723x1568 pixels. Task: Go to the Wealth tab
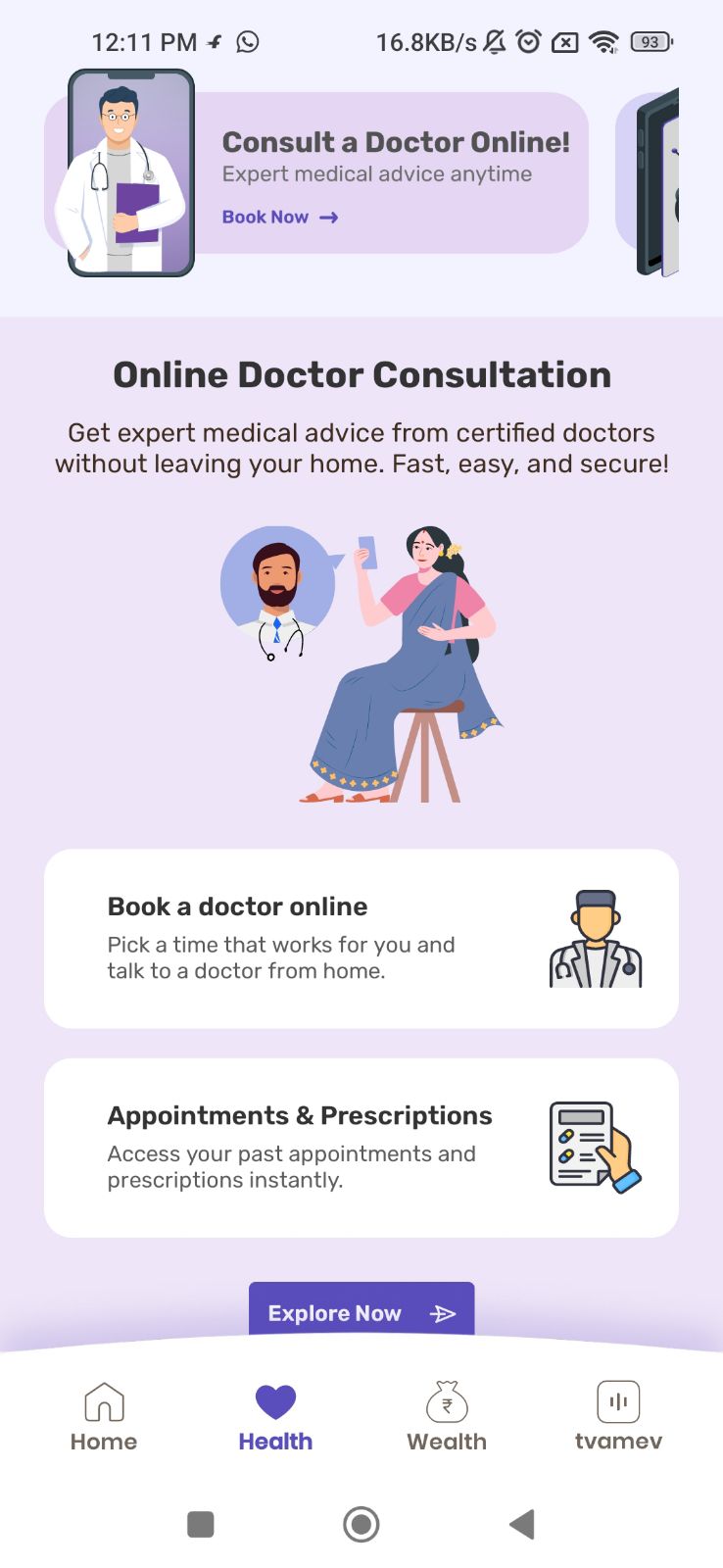pos(447,1416)
